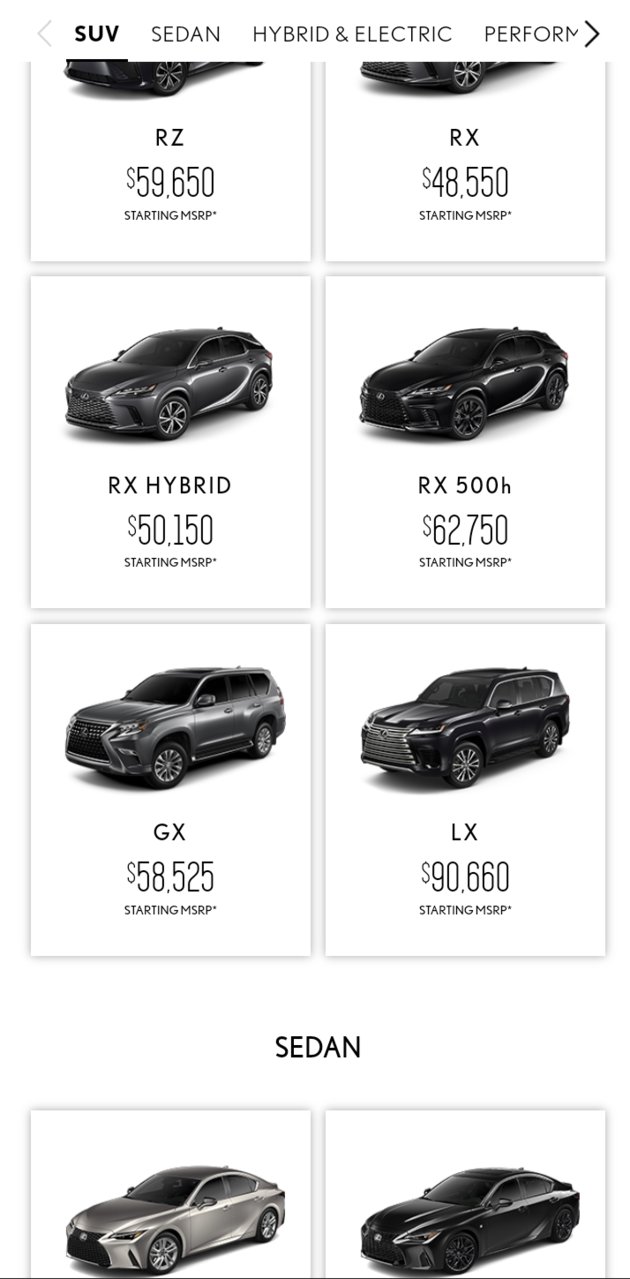Select the RX 500h card
This screenshot has height=1279, width=630.
coord(465,442)
